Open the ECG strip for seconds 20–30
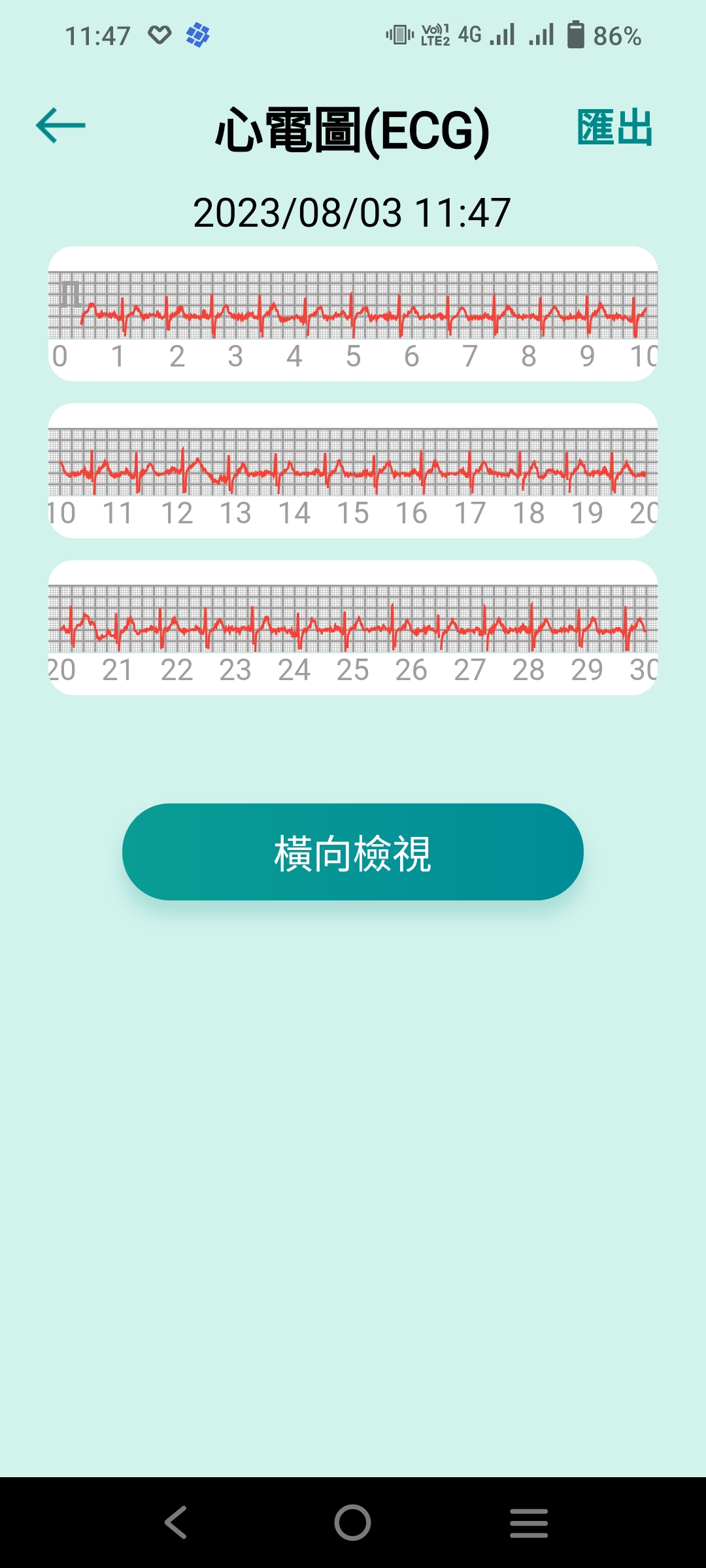The width and height of the screenshot is (706, 1568). [x=353, y=627]
